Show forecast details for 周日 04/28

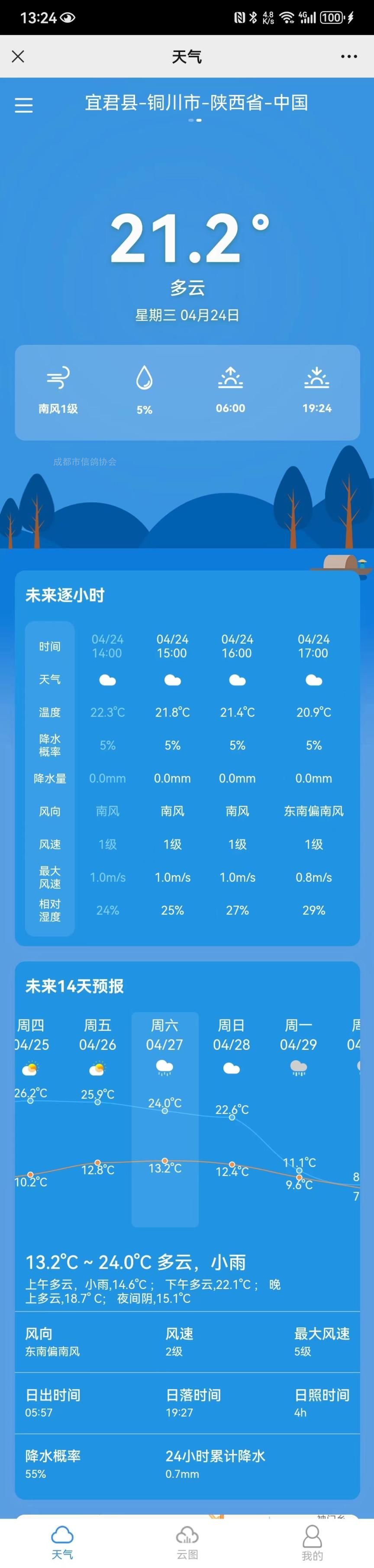pos(231,1046)
